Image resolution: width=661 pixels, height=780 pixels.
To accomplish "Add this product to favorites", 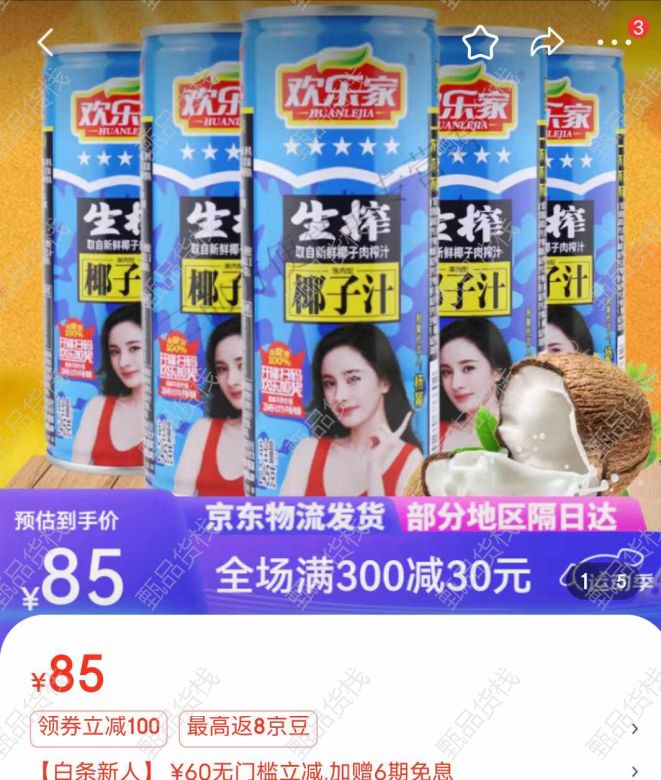I will 480,42.
